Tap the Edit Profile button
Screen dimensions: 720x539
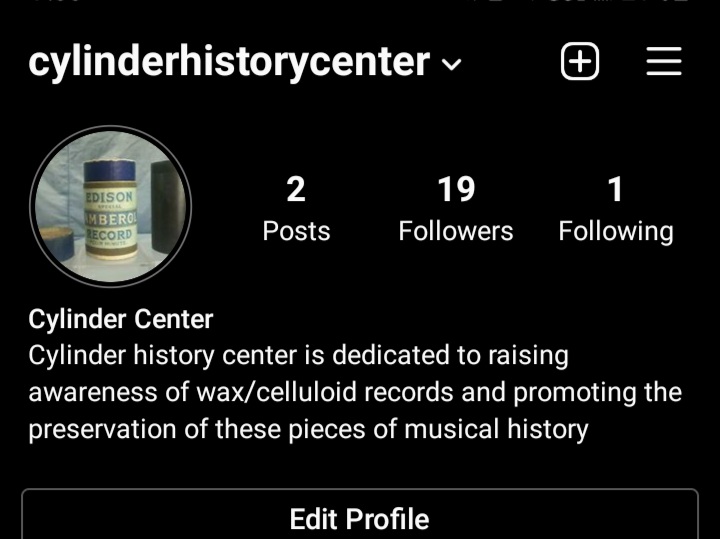[x=359, y=518]
